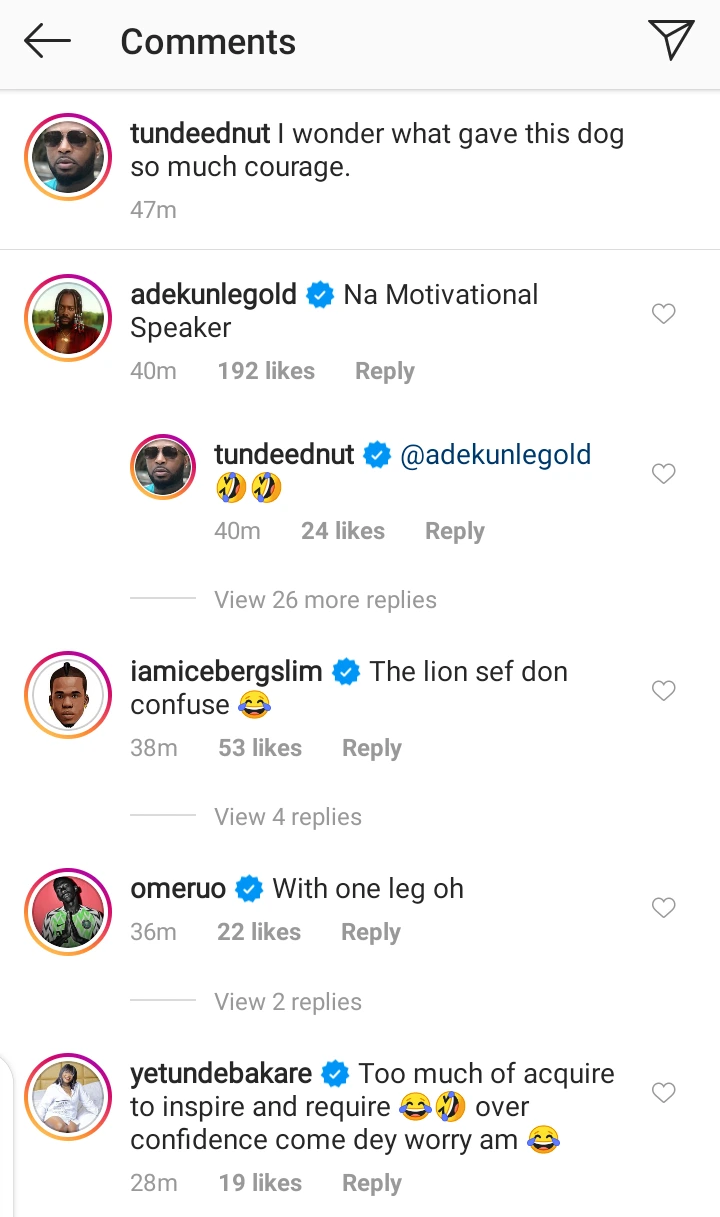Like adekunlegold's Motivational Speaker comment
Viewport: 720px width, 1217px height.
click(663, 314)
